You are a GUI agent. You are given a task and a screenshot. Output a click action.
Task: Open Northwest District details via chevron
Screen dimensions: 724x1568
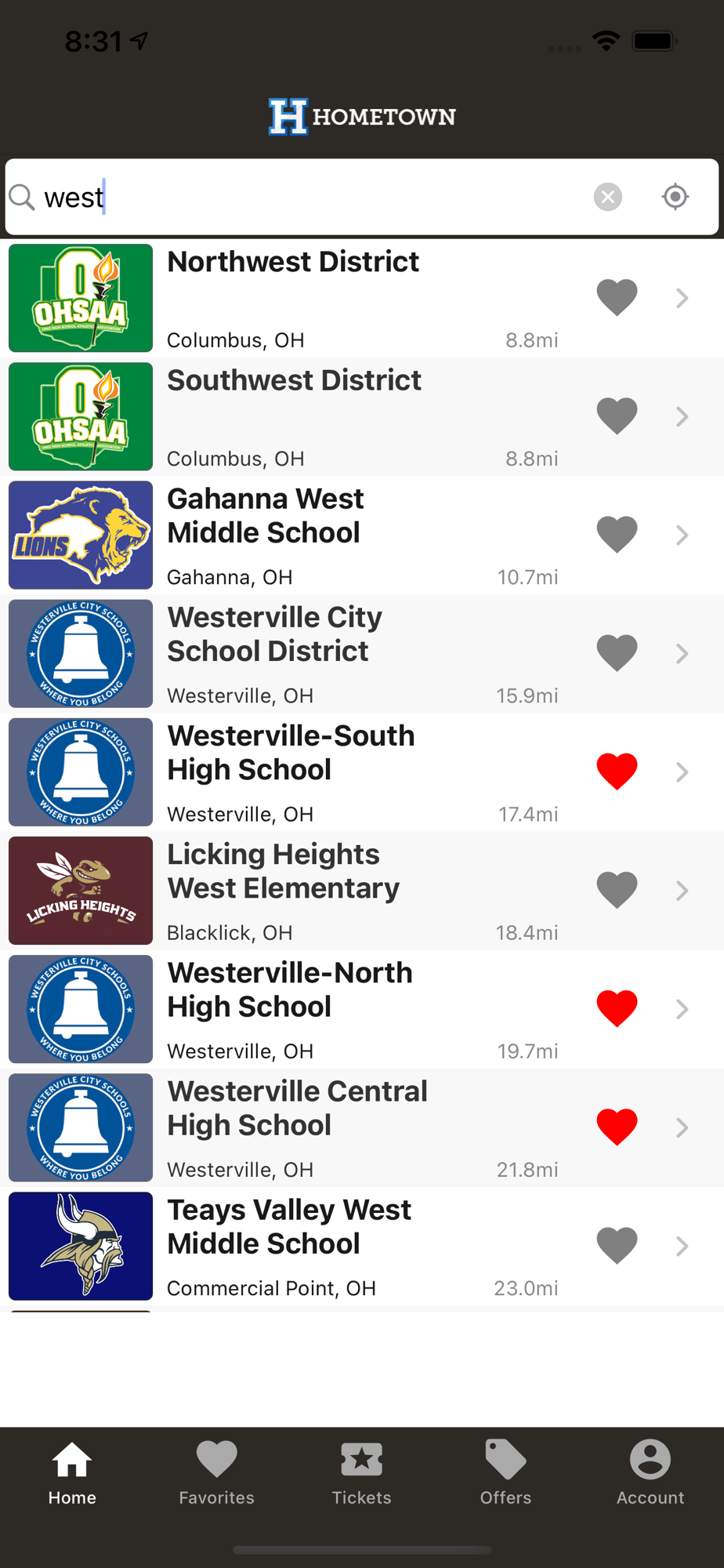click(x=682, y=298)
